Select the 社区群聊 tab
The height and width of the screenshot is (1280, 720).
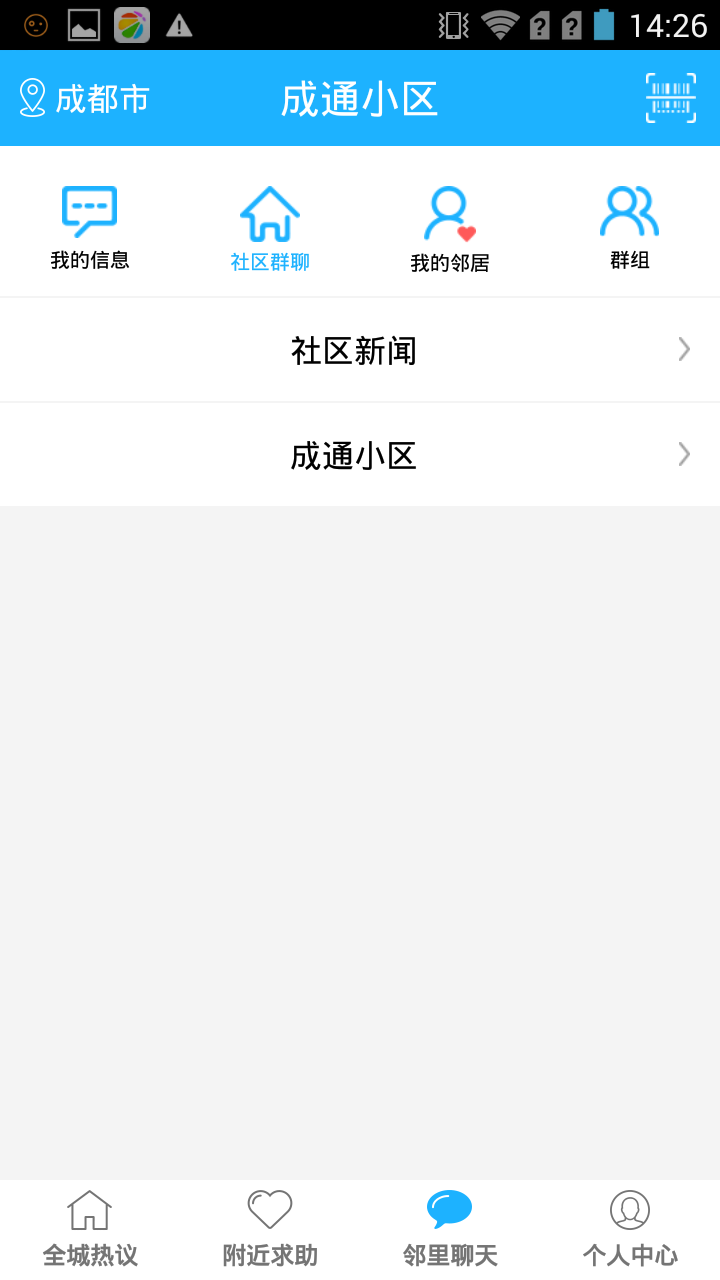click(x=270, y=228)
